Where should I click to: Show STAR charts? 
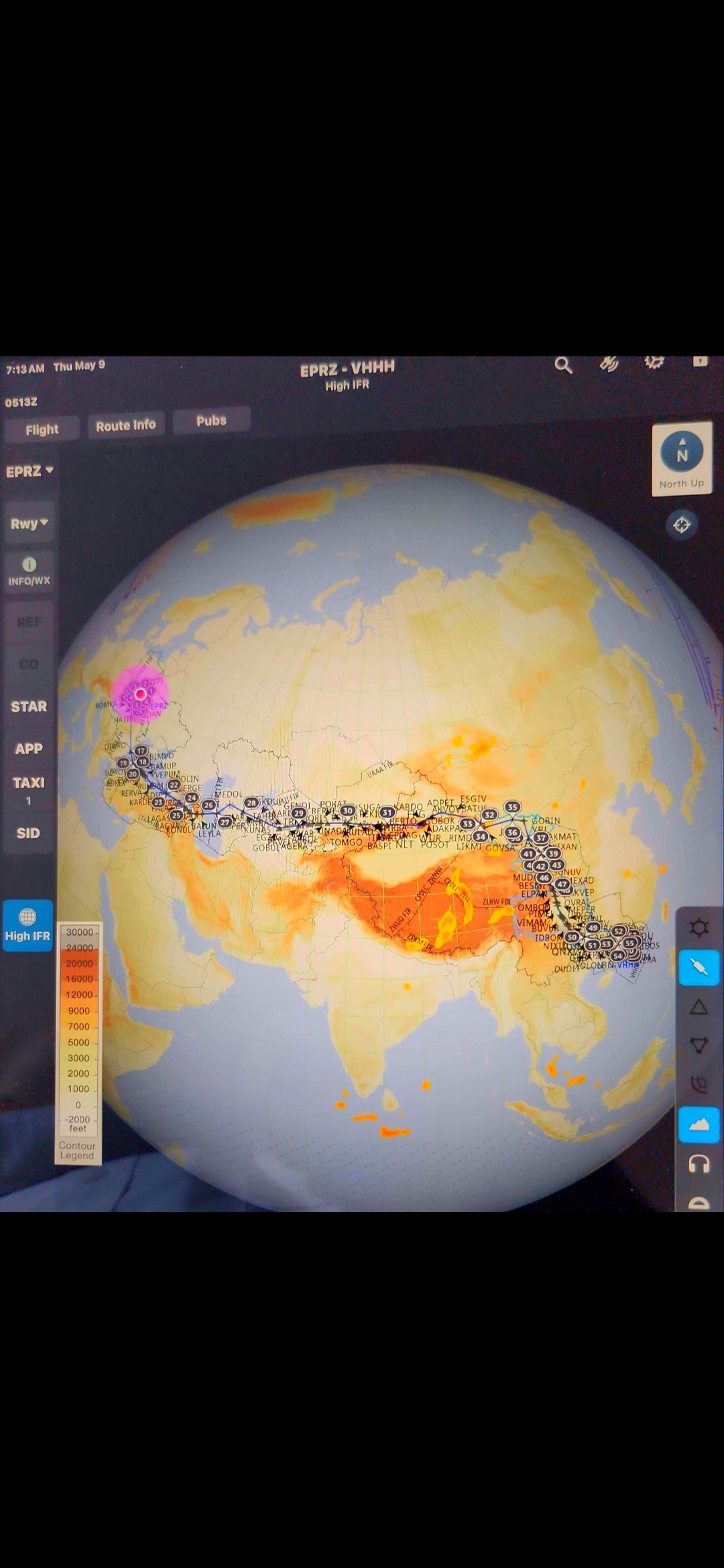[x=29, y=706]
